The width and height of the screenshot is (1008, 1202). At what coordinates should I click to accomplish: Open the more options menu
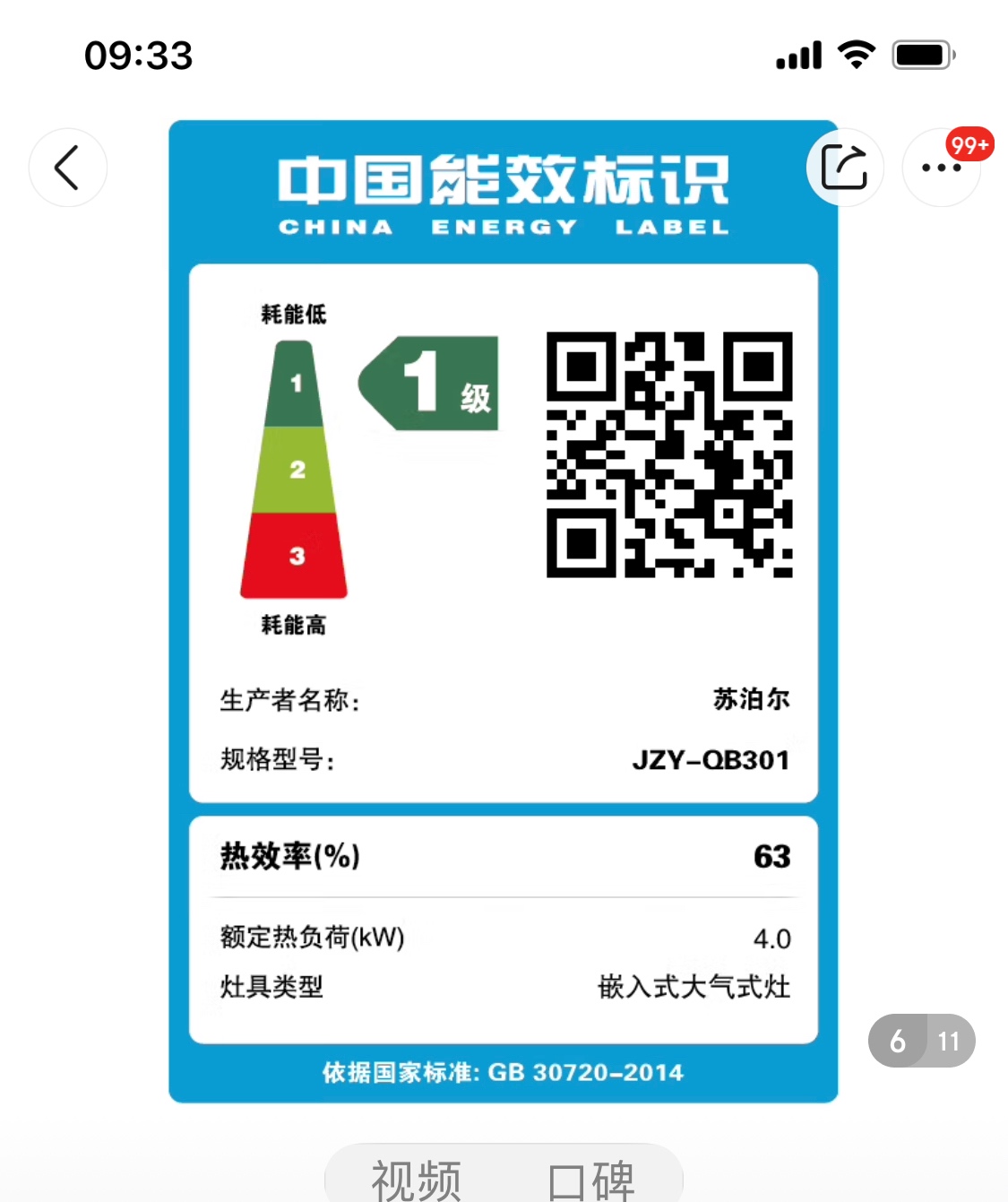[941, 168]
